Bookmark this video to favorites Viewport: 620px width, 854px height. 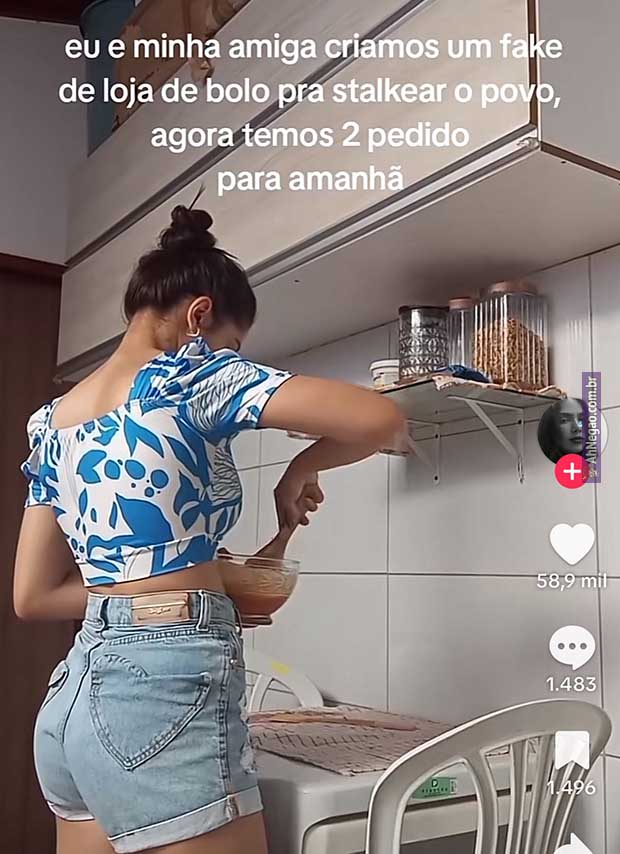(x=572, y=751)
